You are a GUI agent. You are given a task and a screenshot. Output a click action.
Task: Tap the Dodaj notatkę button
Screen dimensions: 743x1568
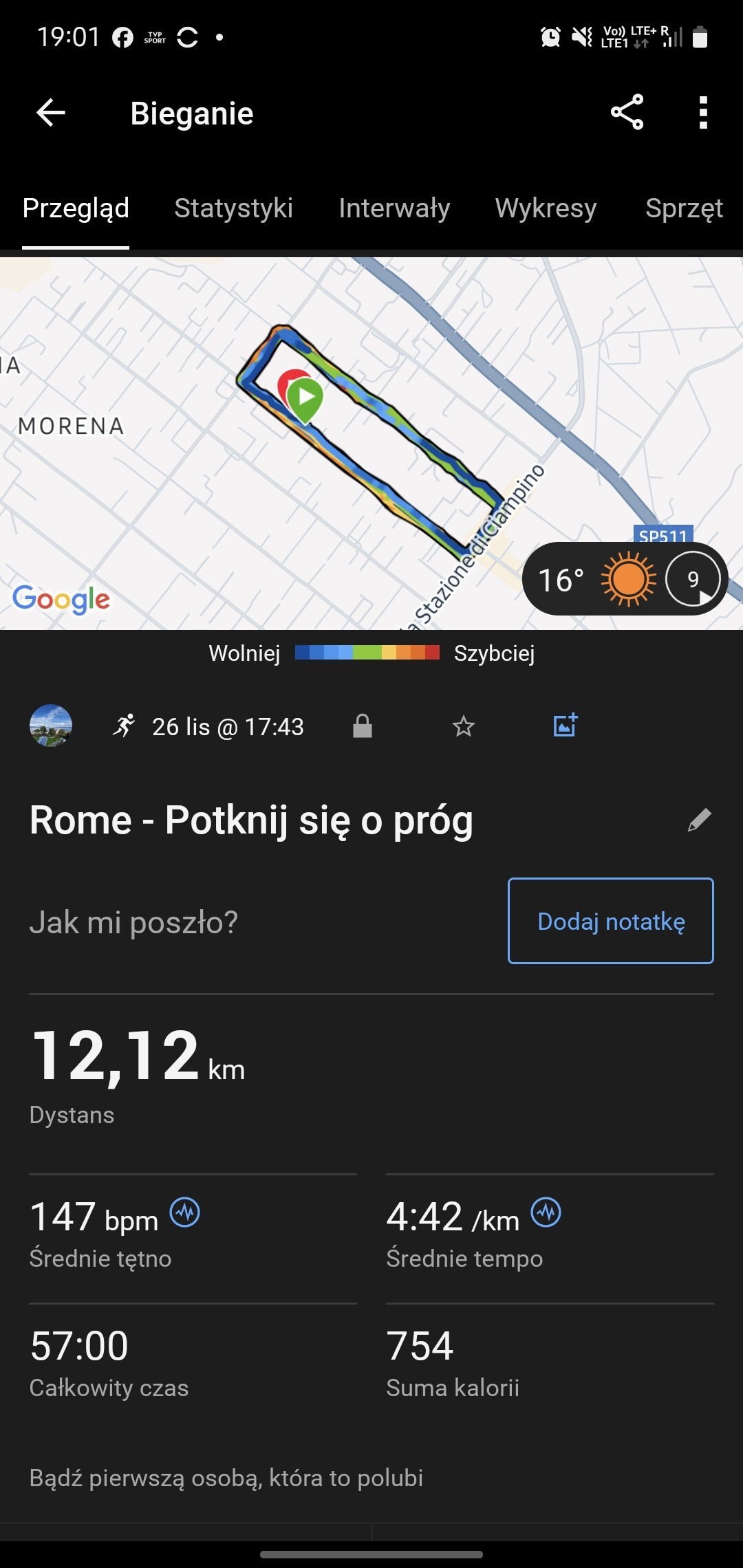[x=610, y=921]
